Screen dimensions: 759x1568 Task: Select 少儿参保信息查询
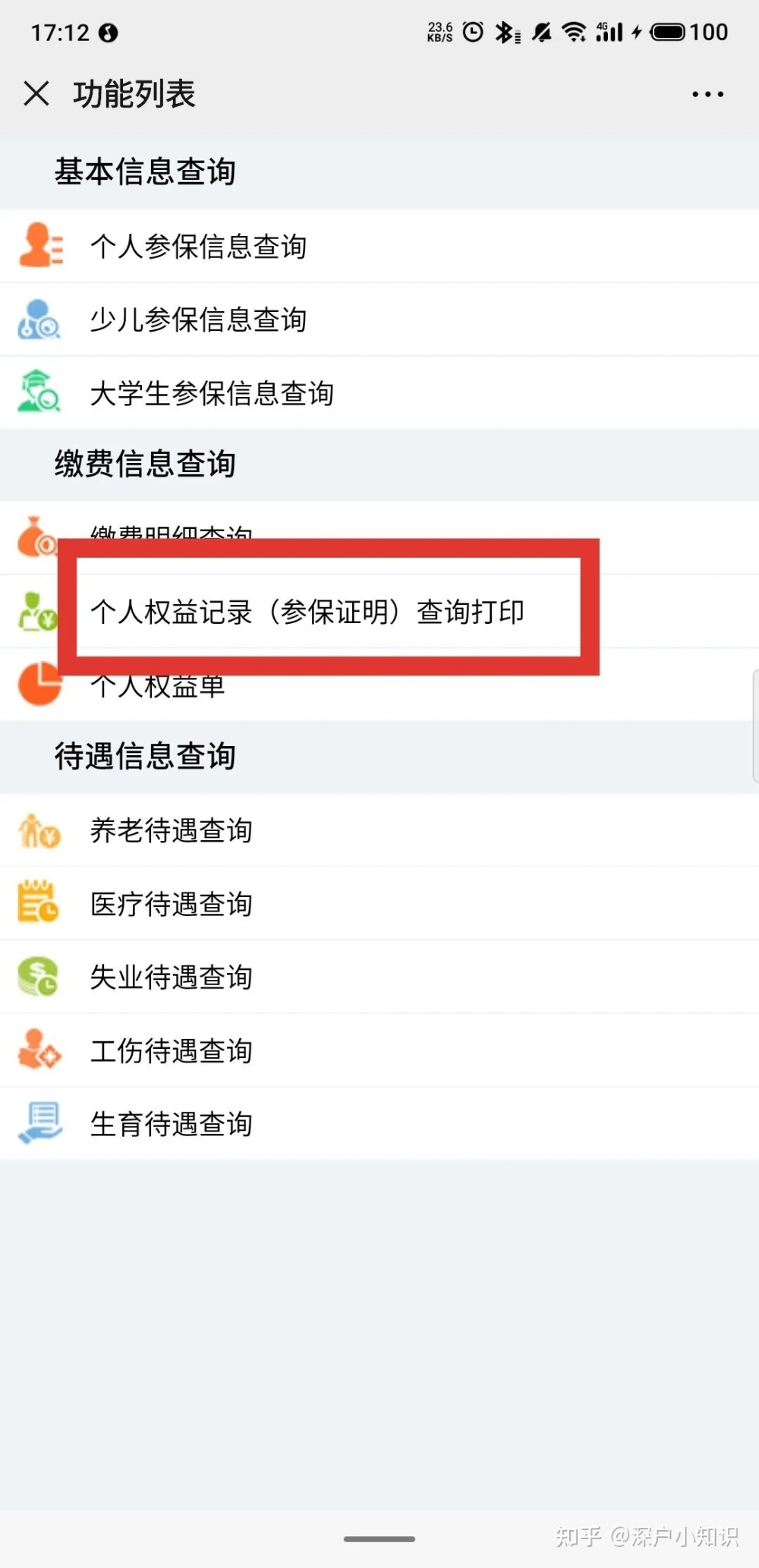(x=379, y=320)
